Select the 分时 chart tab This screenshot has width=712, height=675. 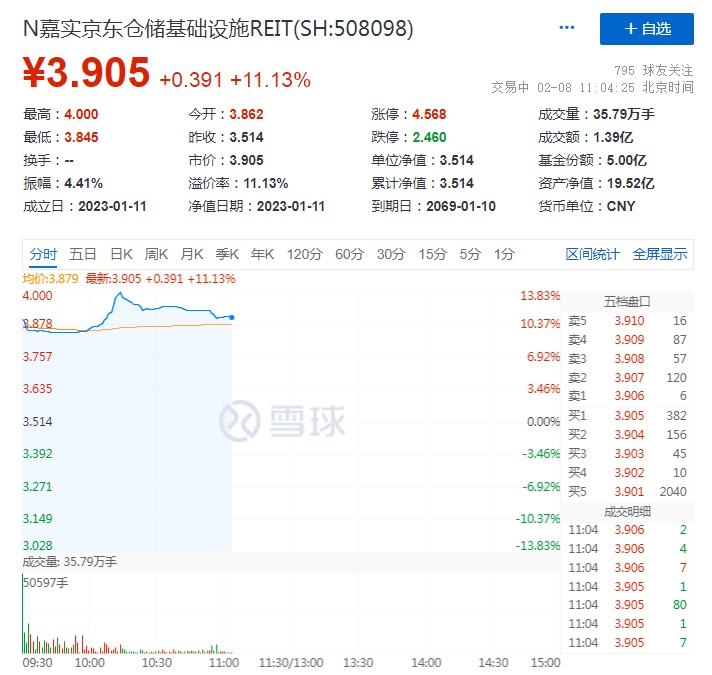tap(43, 254)
